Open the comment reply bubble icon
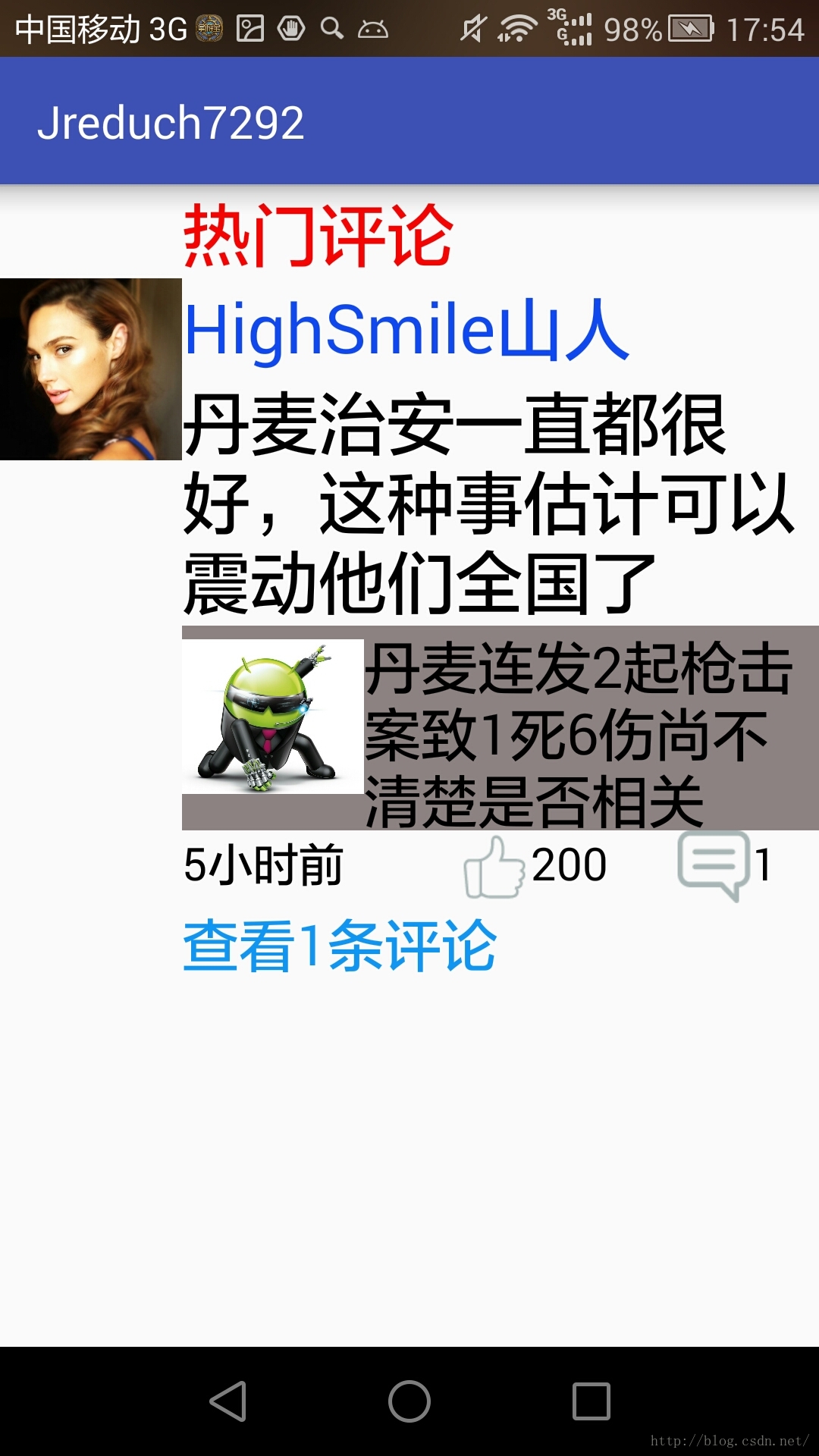Image resolution: width=819 pixels, height=1456 pixels. [x=714, y=865]
